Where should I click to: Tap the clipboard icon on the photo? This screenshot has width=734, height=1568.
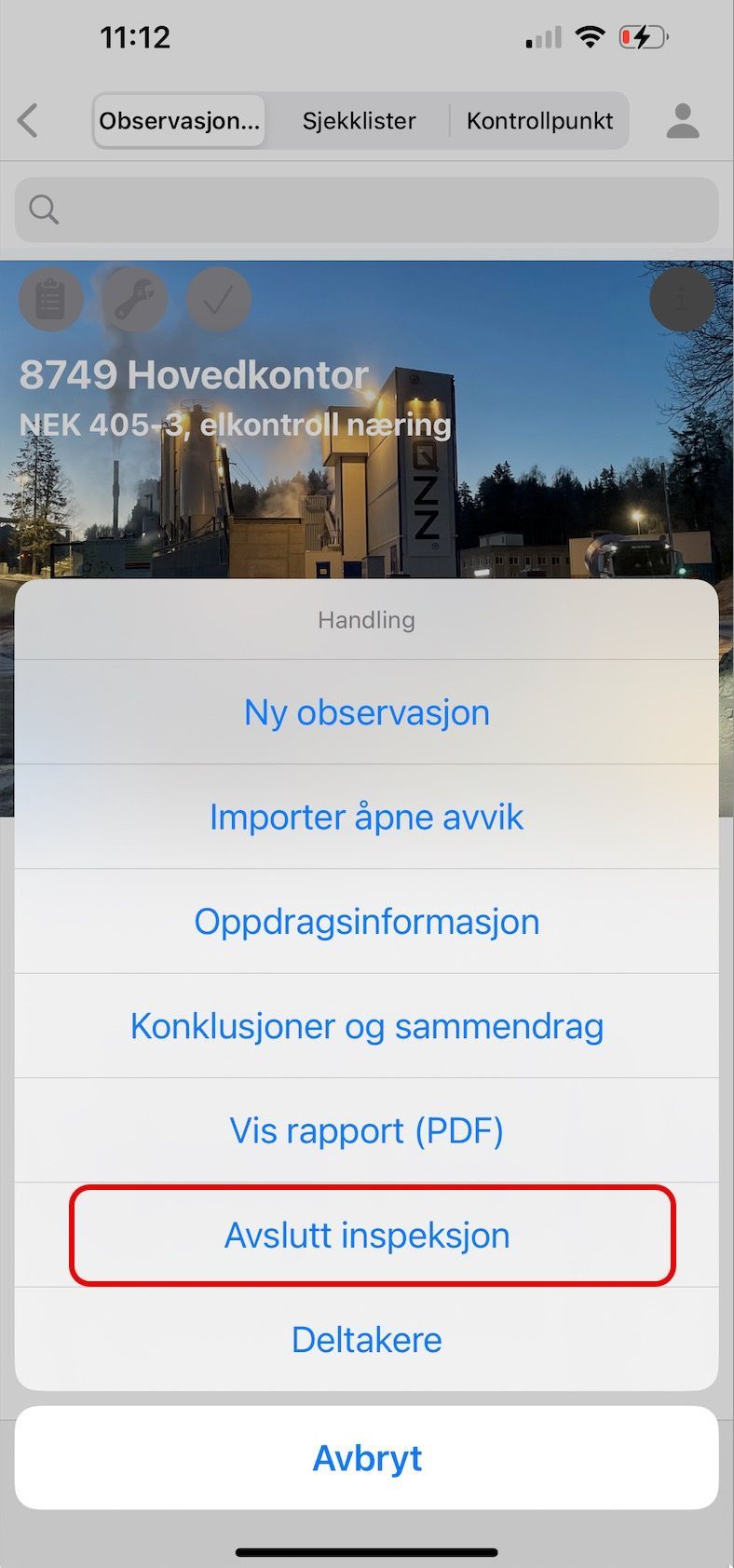coord(50,300)
